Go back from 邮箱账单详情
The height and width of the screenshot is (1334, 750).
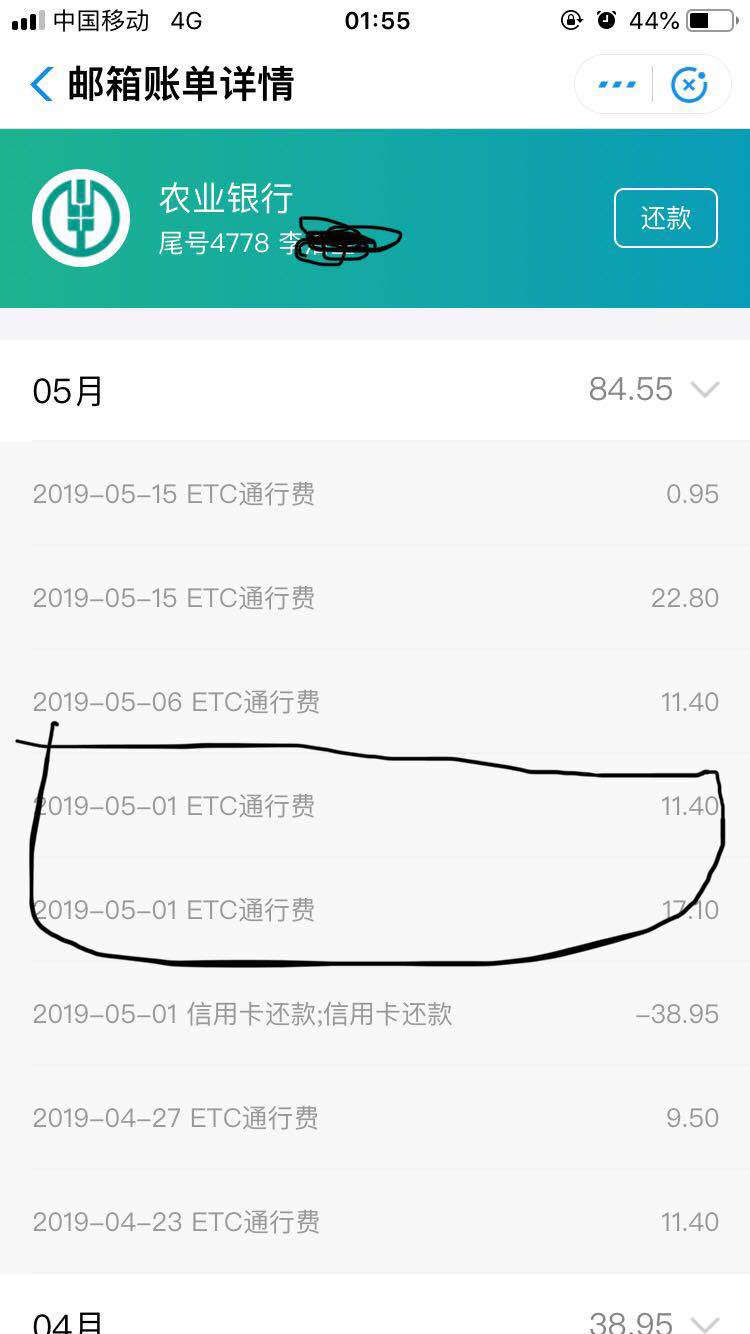pyautogui.click(x=42, y=85)
